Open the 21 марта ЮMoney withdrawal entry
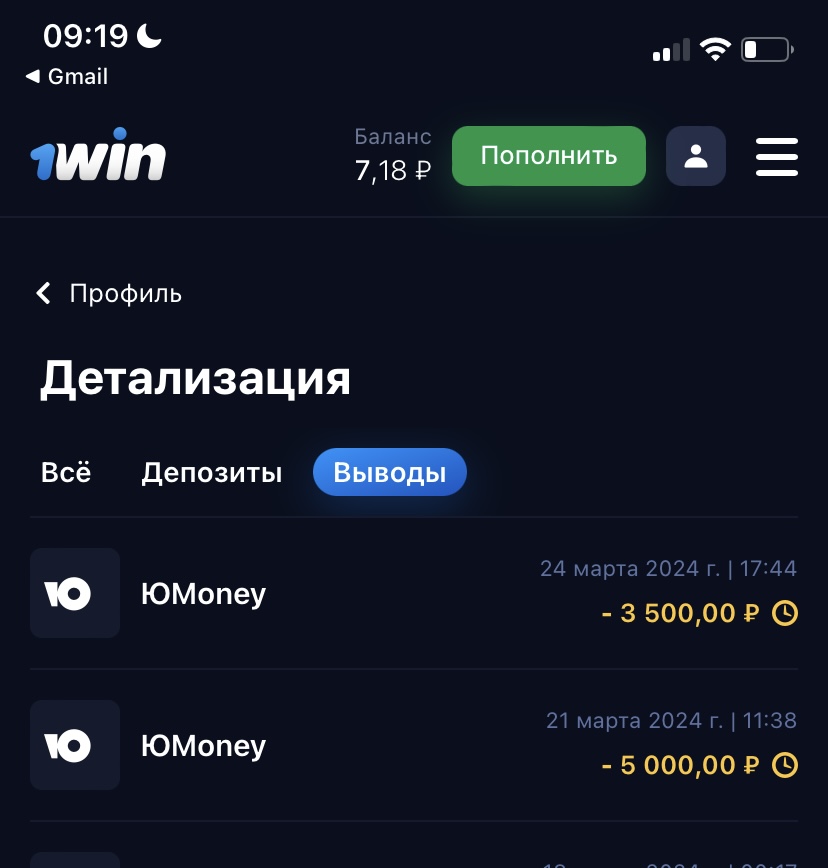 pyautogui.click(x=400, y=744)
